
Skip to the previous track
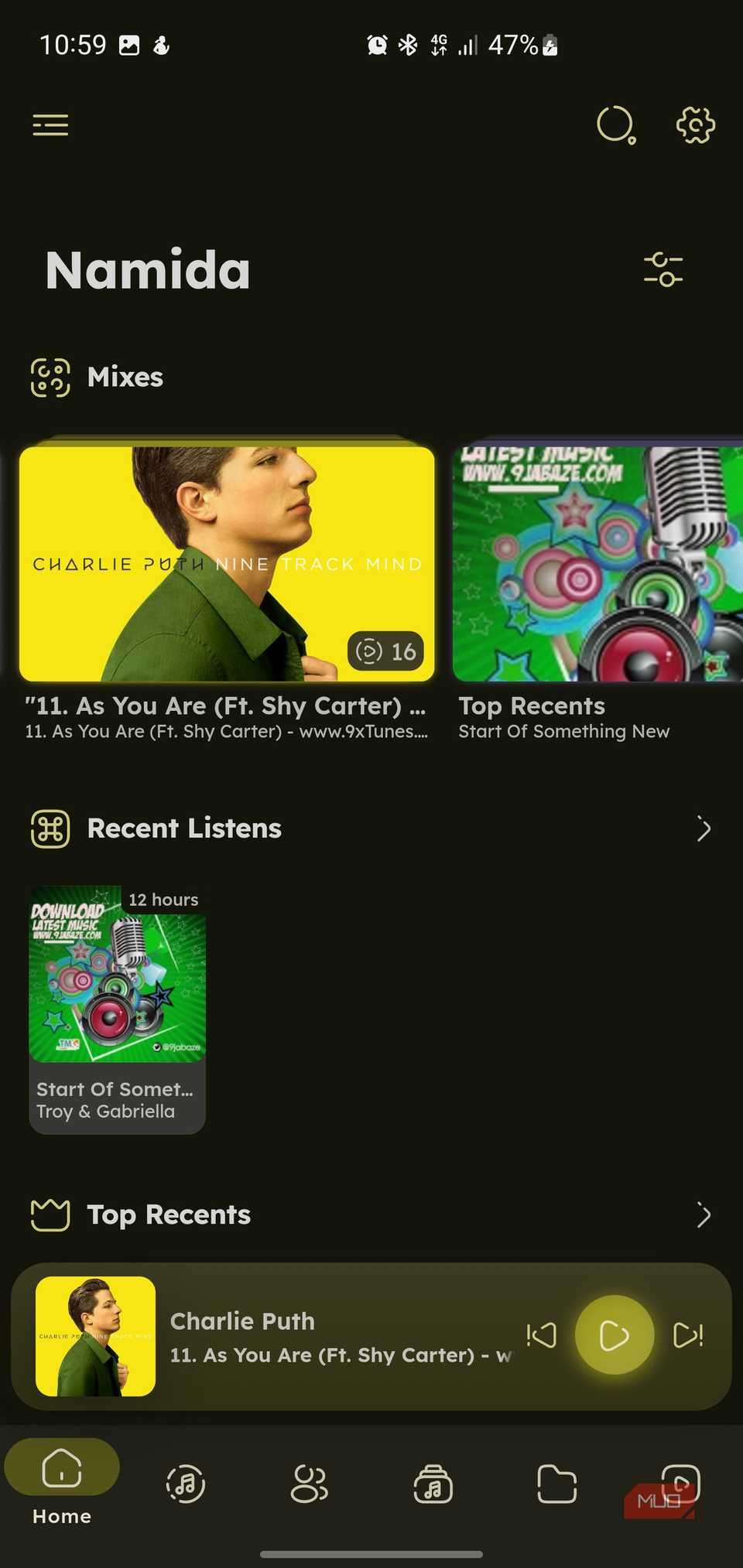point(542,1335)
